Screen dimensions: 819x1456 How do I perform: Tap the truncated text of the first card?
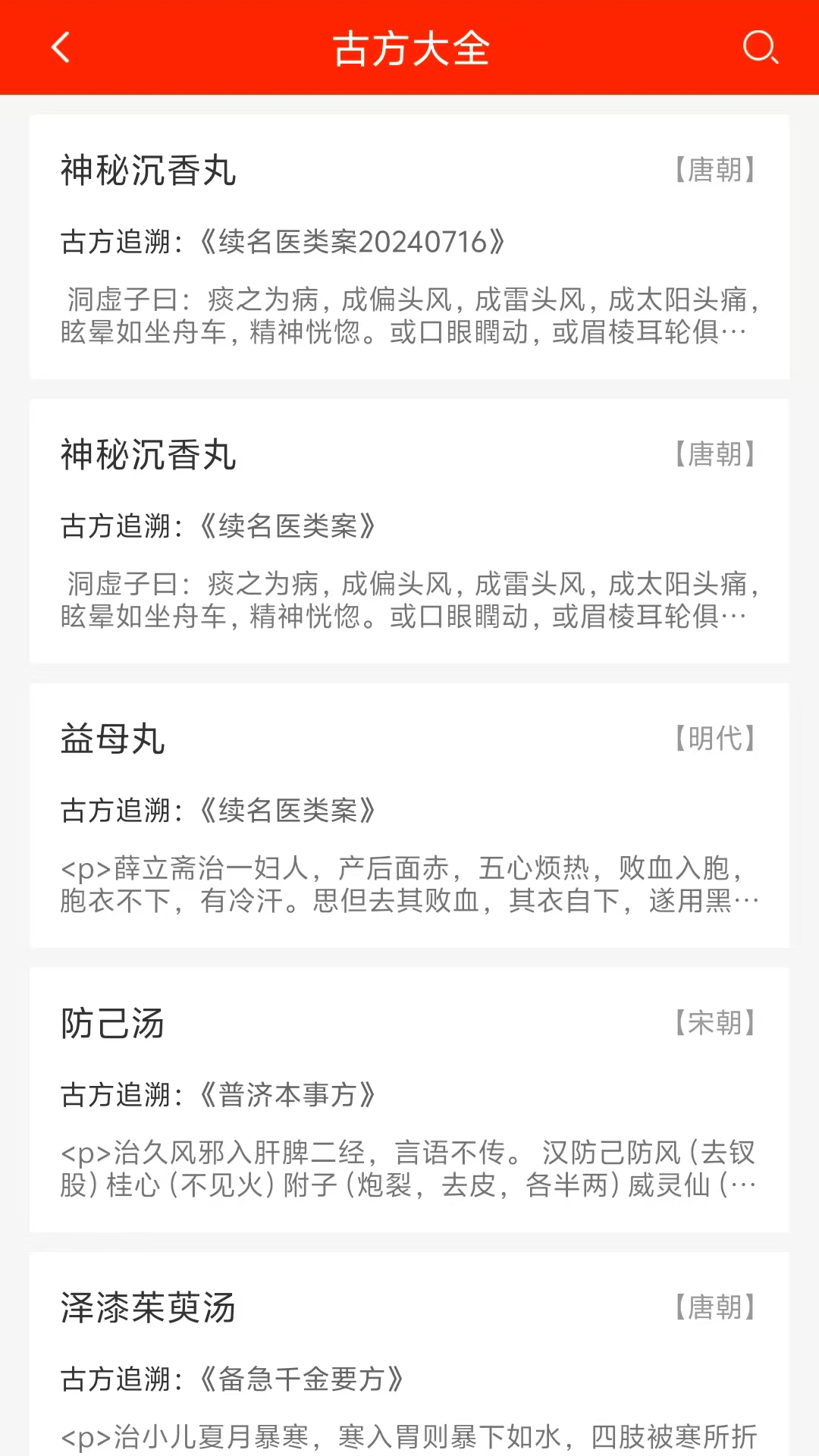pyautogui.click(x=409, y=315)
